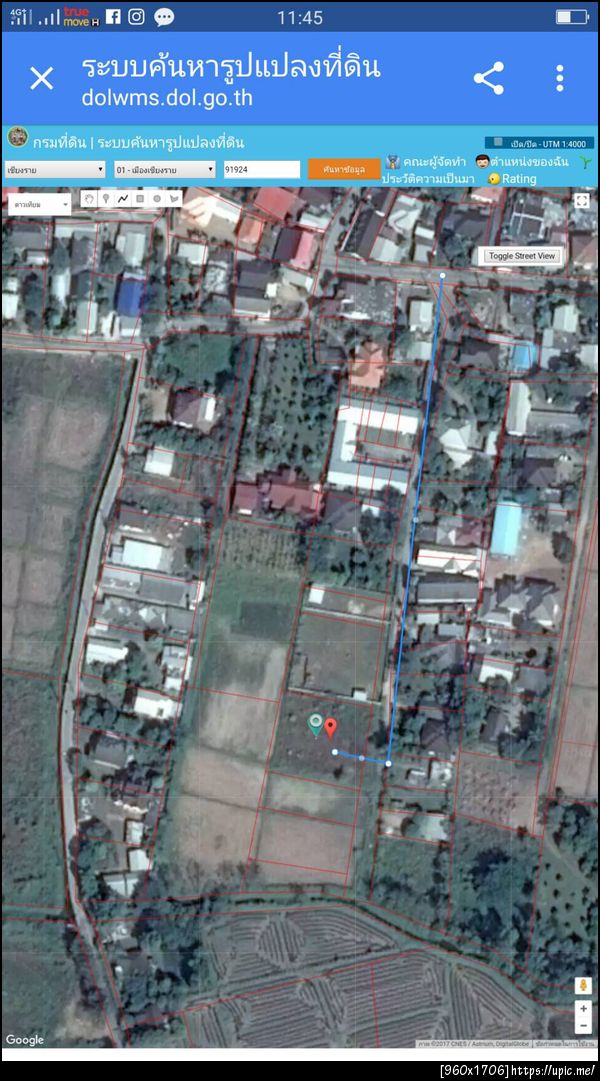Share this land parcel page
The height and width of the screenshot is (1081, 600).
(488, 78)
